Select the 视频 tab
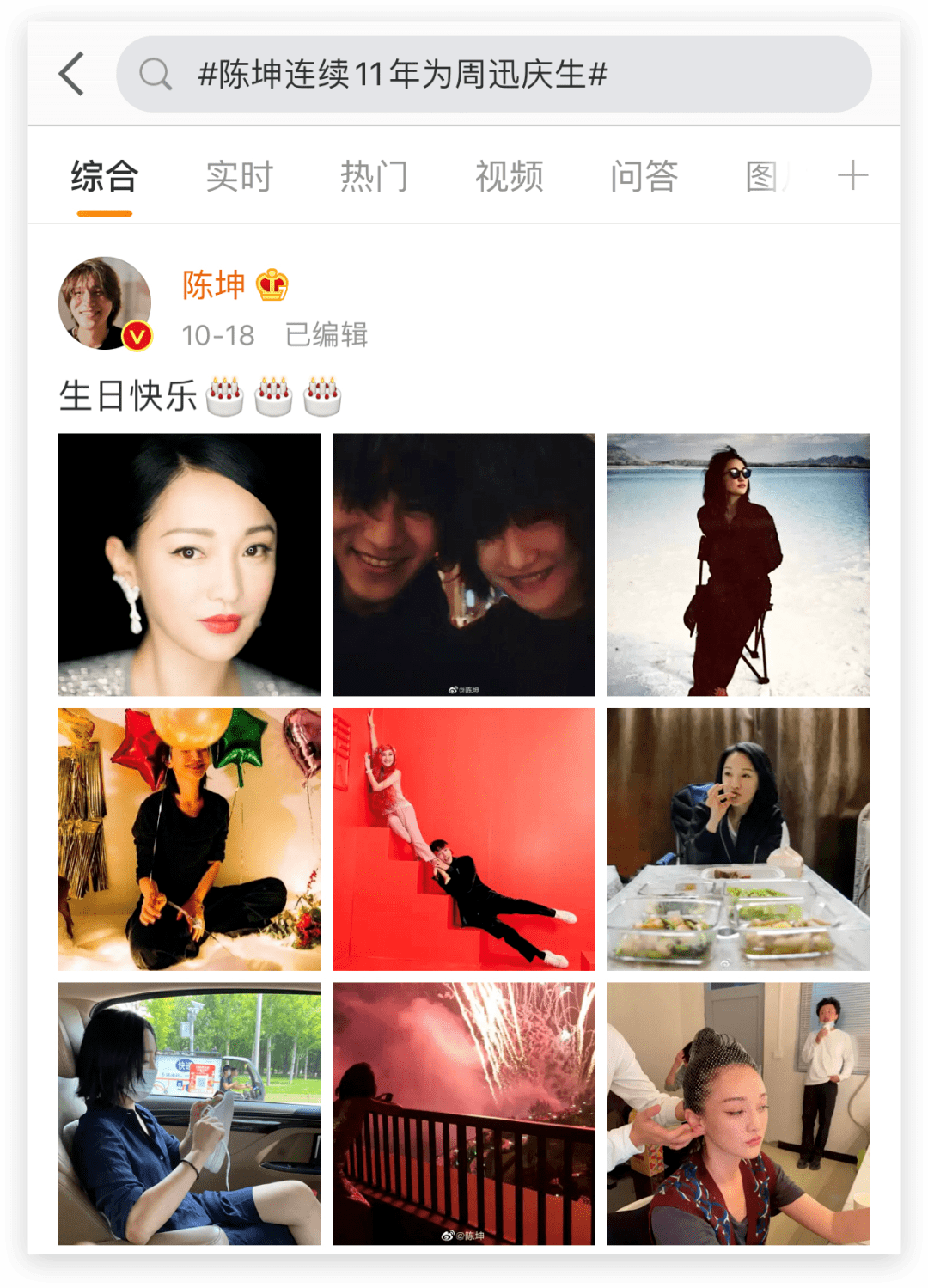928x1288 pixels. pos(508,176)
